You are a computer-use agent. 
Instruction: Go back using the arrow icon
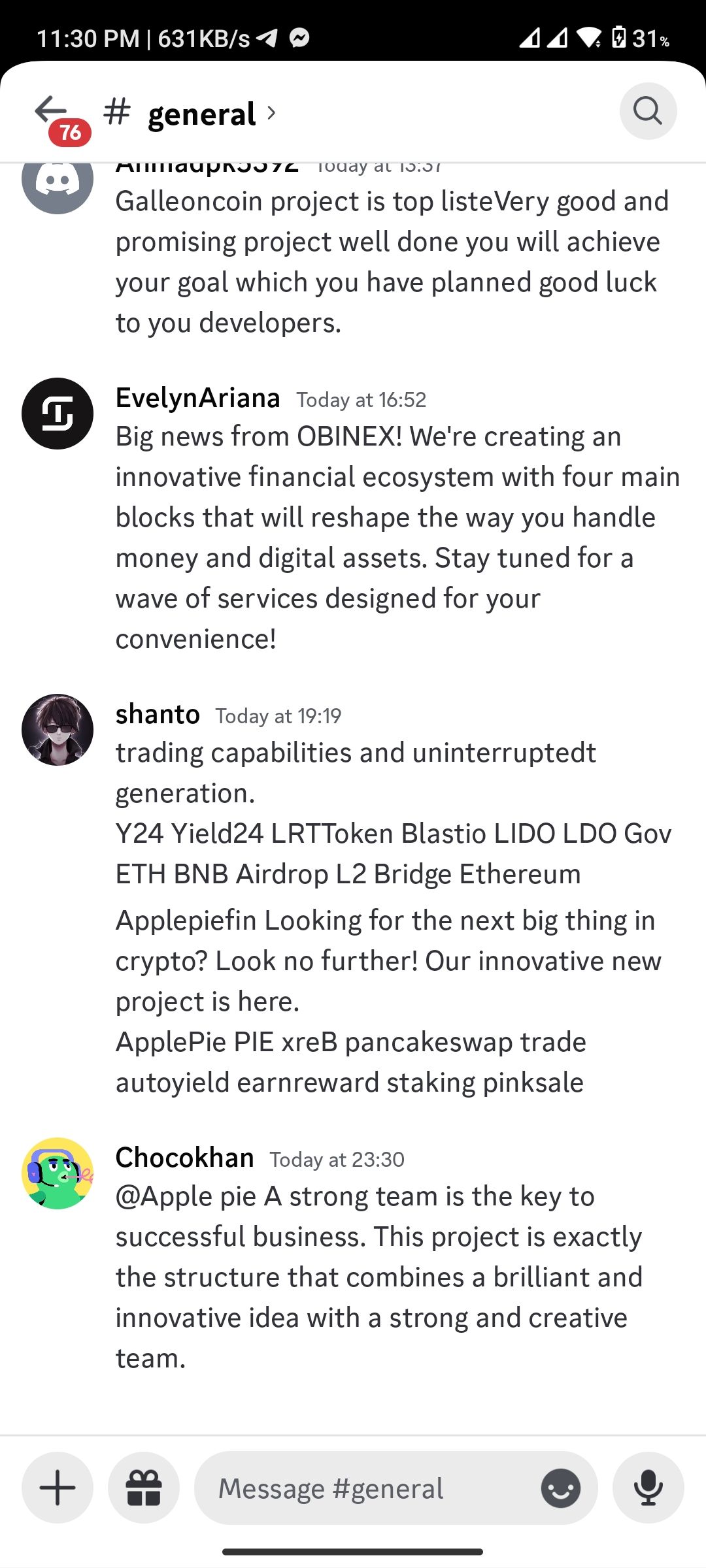point(52,110)
